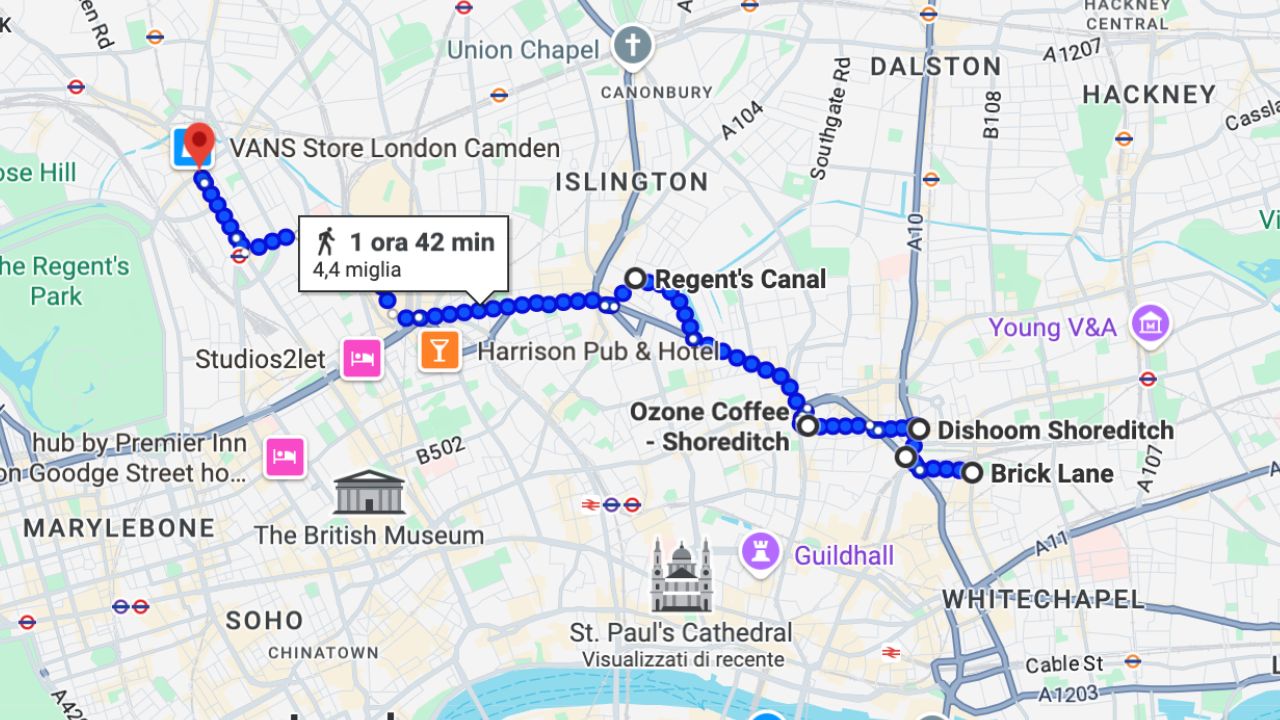The height and width of the screenshot is (720, 1280).
Task: View the Studios2let hotel pin
Action: click(361, 358)
